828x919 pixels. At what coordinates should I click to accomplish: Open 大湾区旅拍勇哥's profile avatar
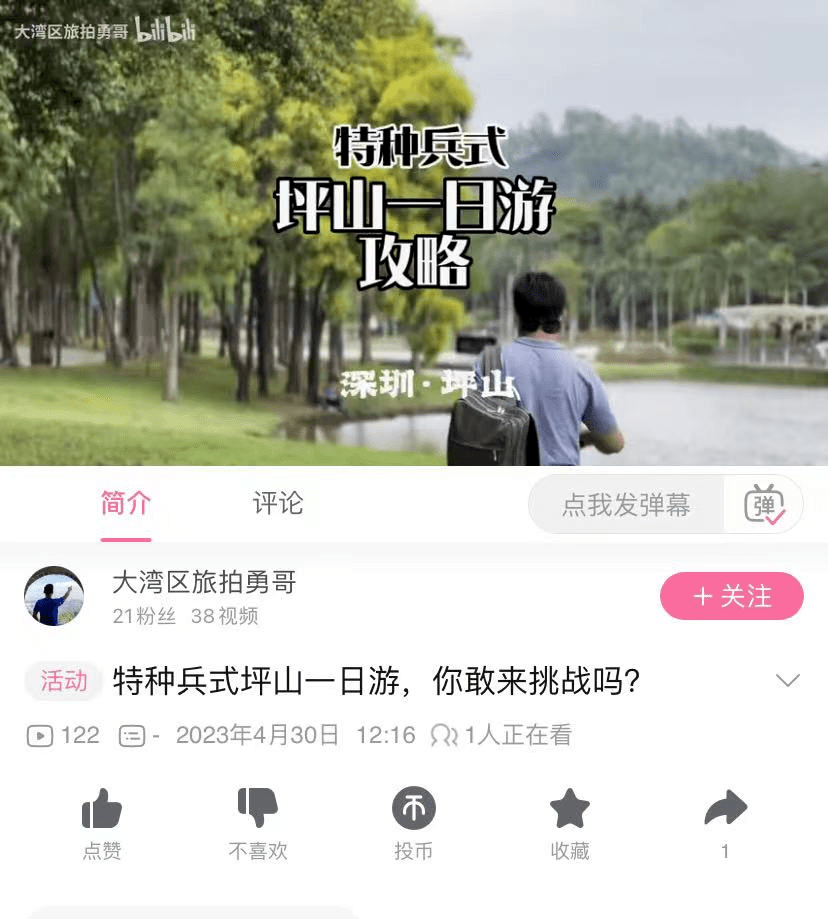(54, 596)
